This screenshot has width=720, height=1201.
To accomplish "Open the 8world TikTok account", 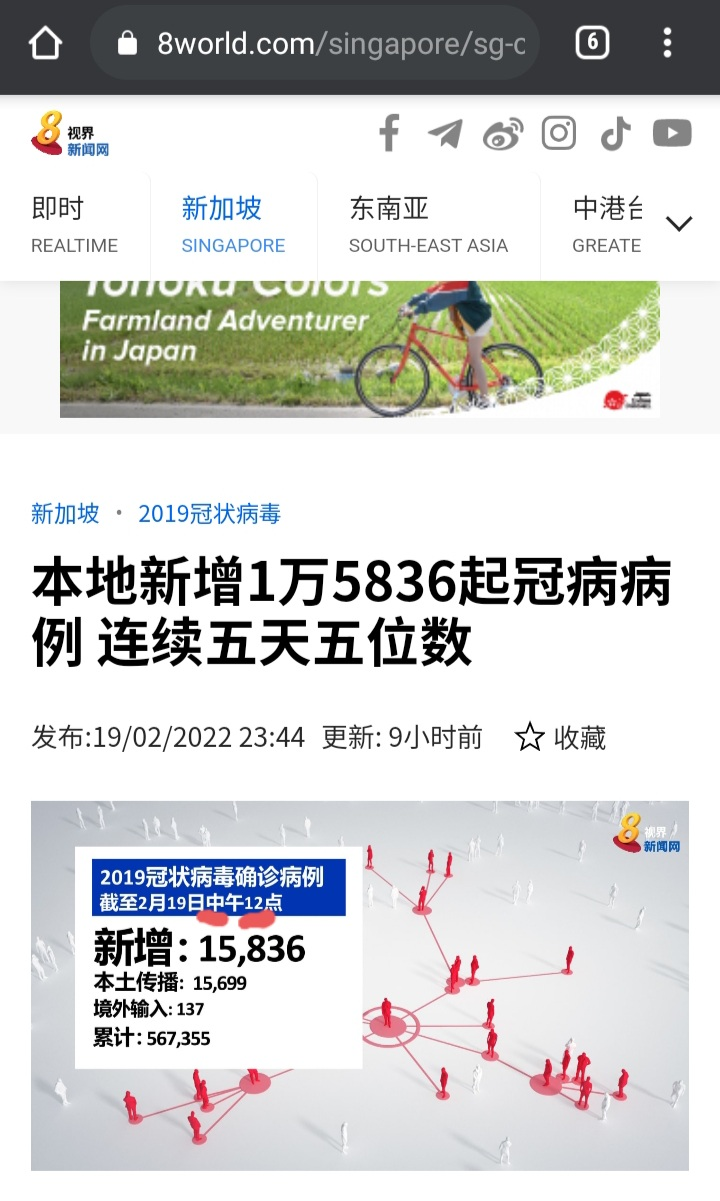I will pos(615,133).
